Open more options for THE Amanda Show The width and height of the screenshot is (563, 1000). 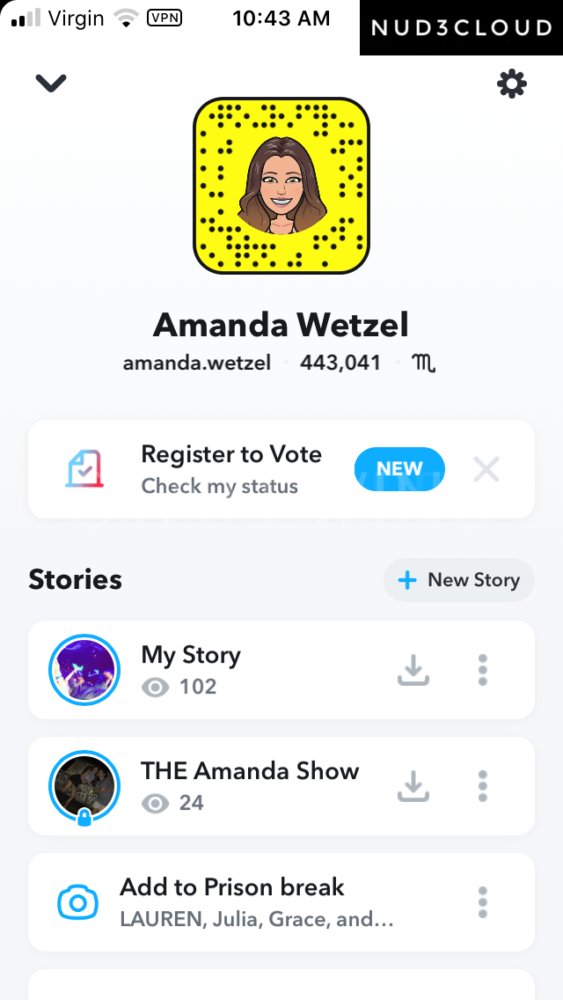(483, 786)
